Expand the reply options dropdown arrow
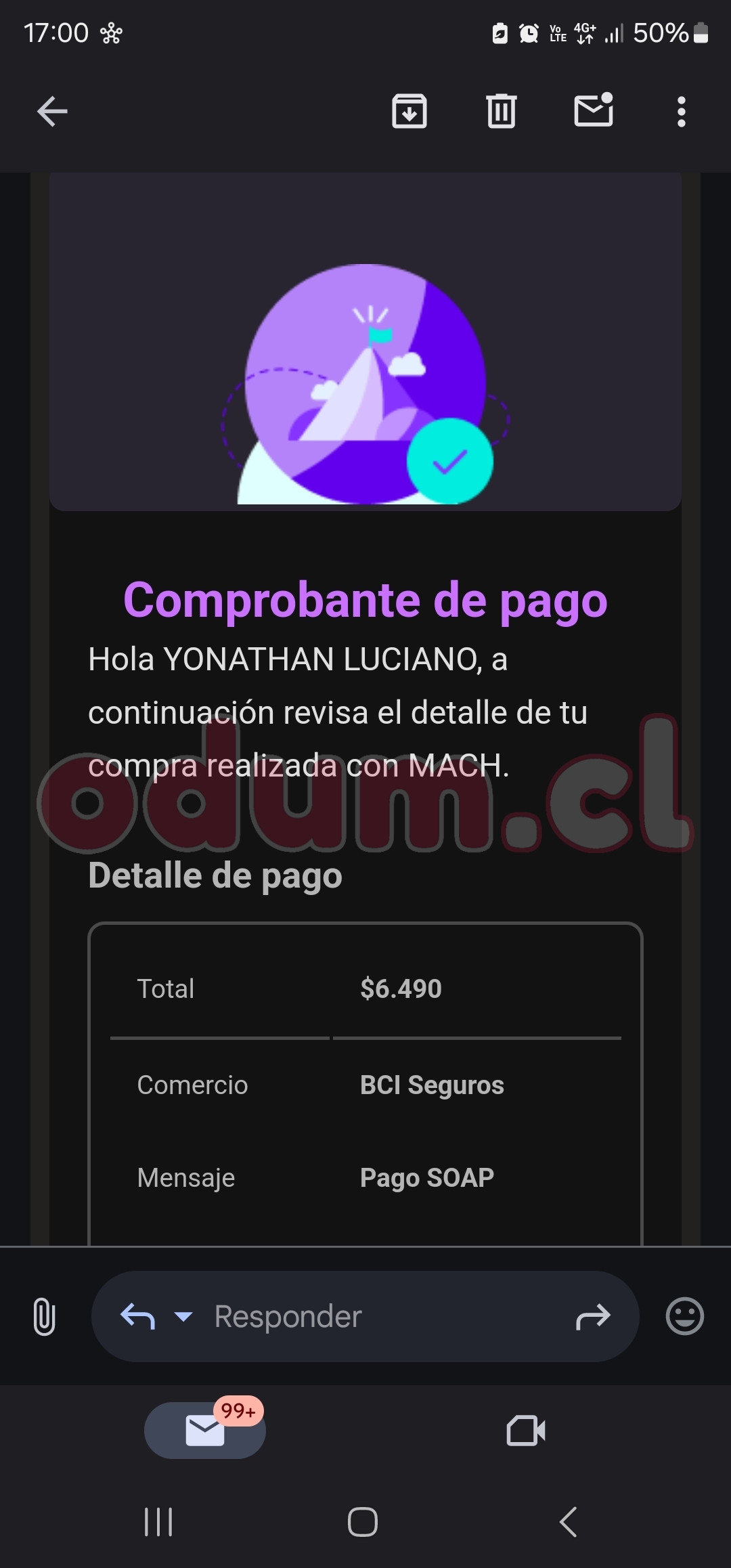 tap(183, 1316)
